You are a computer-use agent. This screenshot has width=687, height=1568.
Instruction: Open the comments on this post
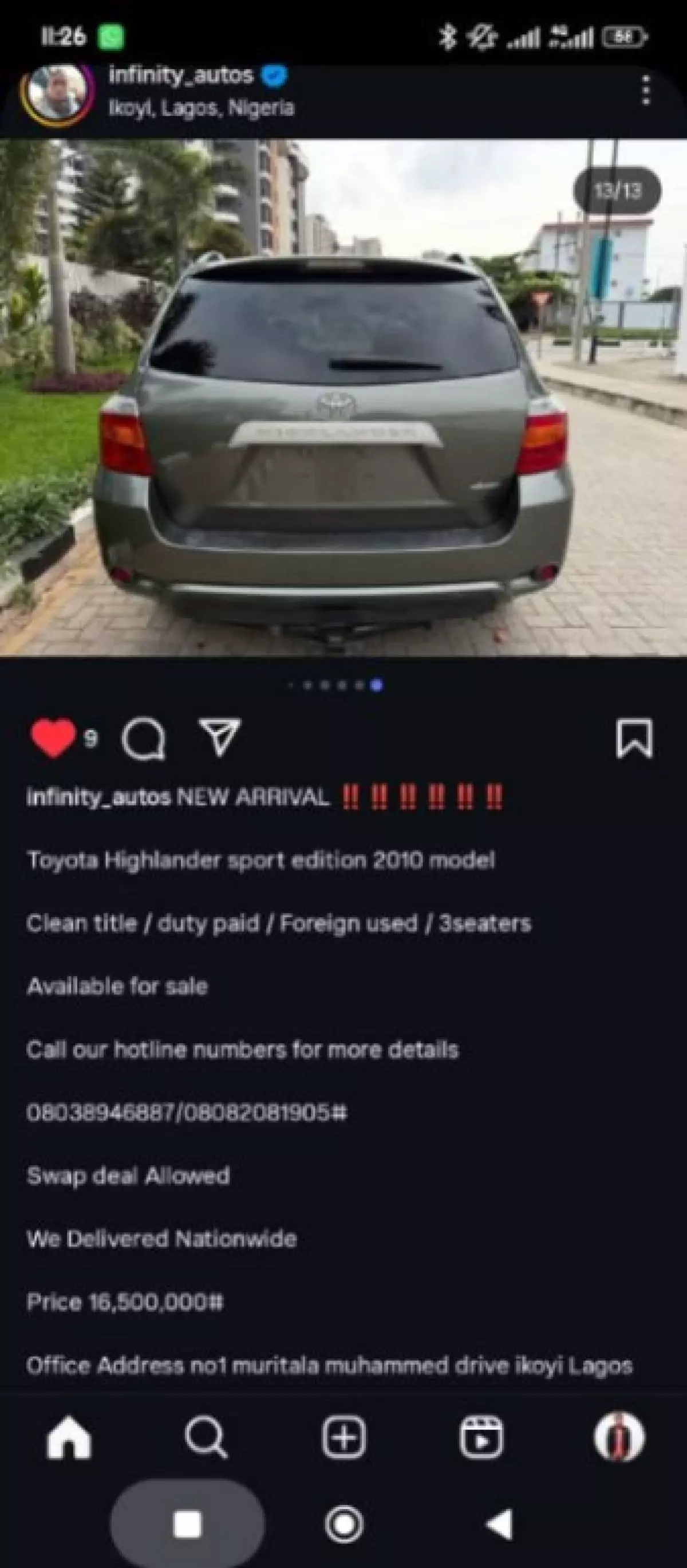tap(144, 739)
